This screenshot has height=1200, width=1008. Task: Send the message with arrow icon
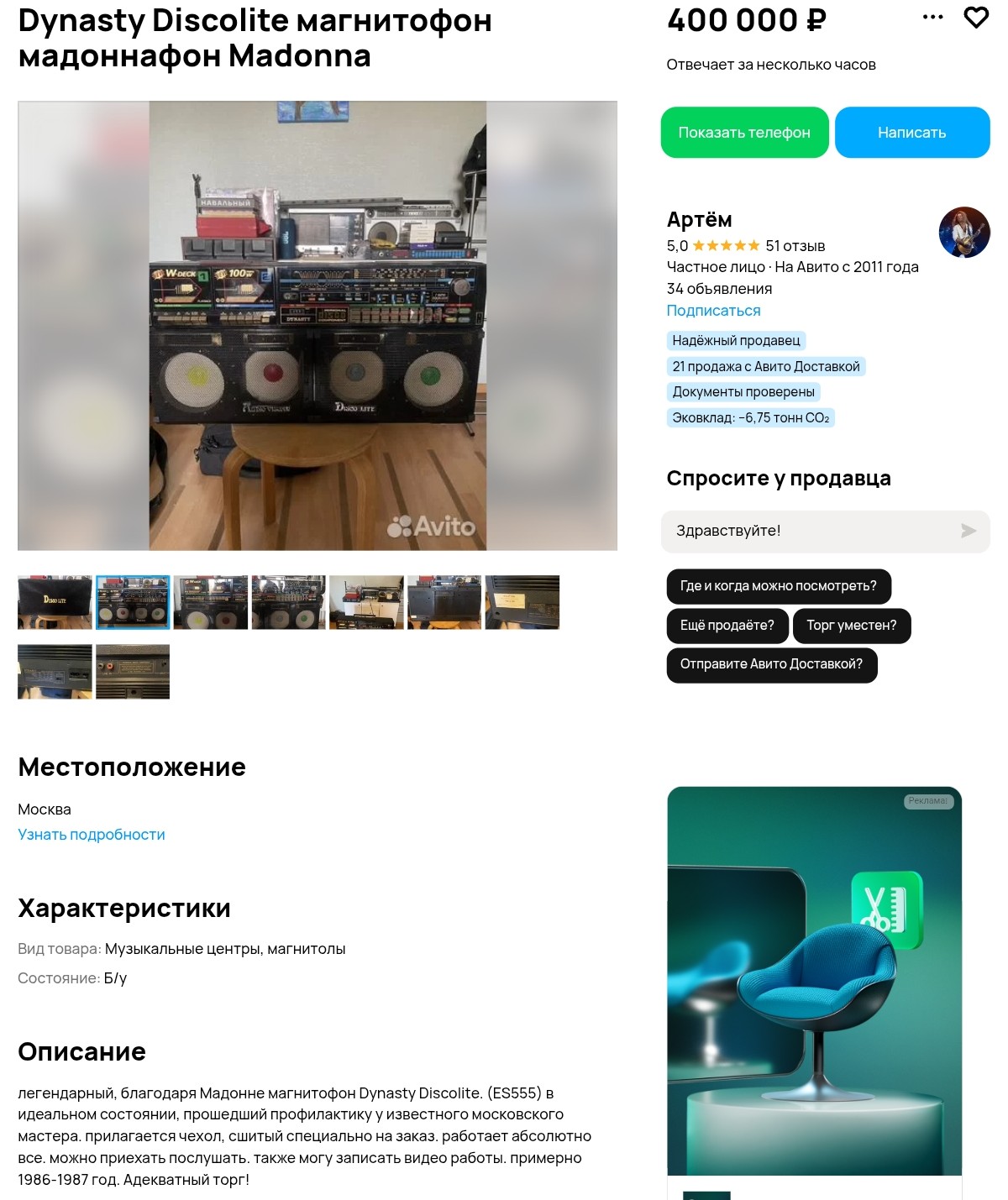pos(969,531)
